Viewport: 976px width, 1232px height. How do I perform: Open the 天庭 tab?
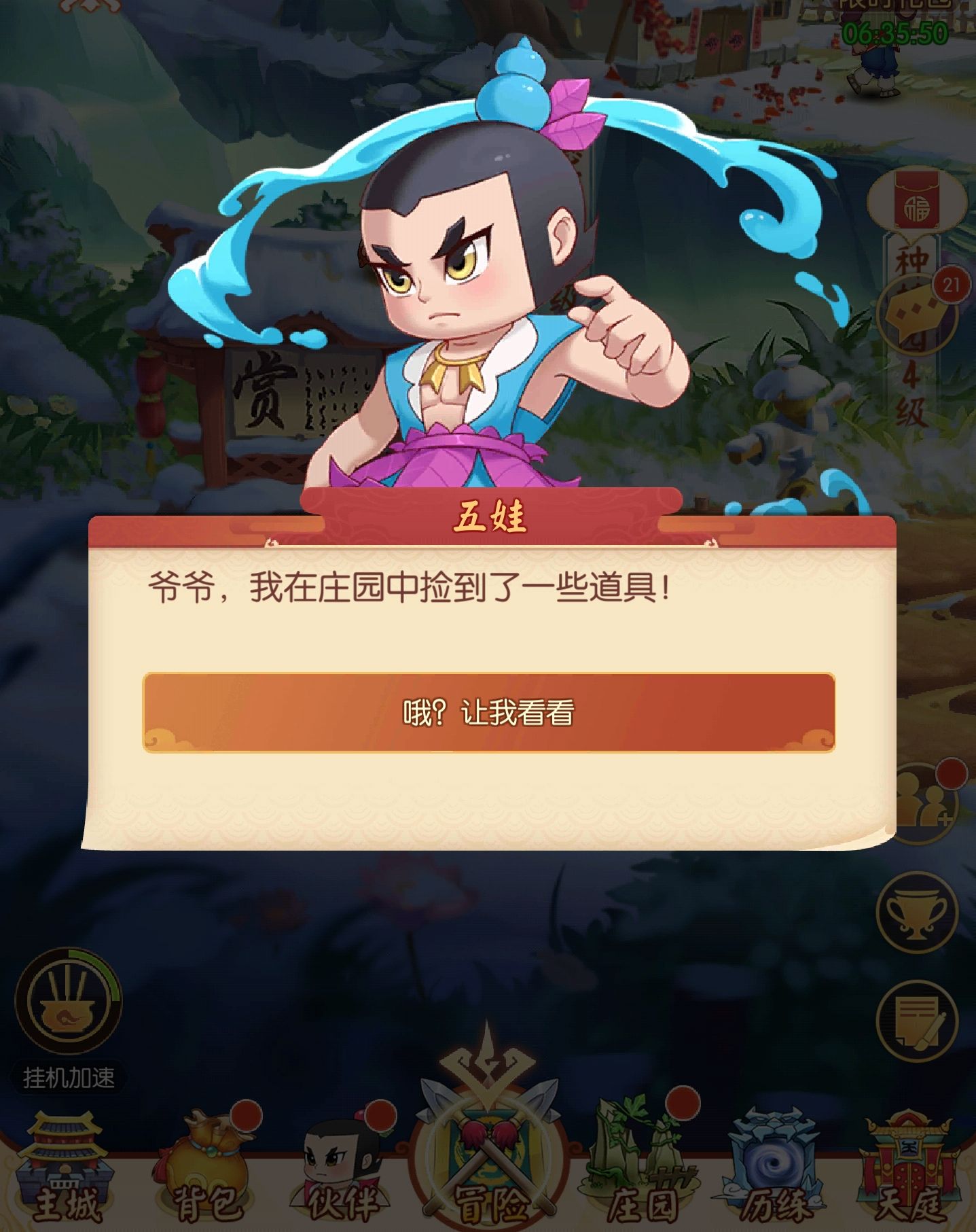[910, 1167]
